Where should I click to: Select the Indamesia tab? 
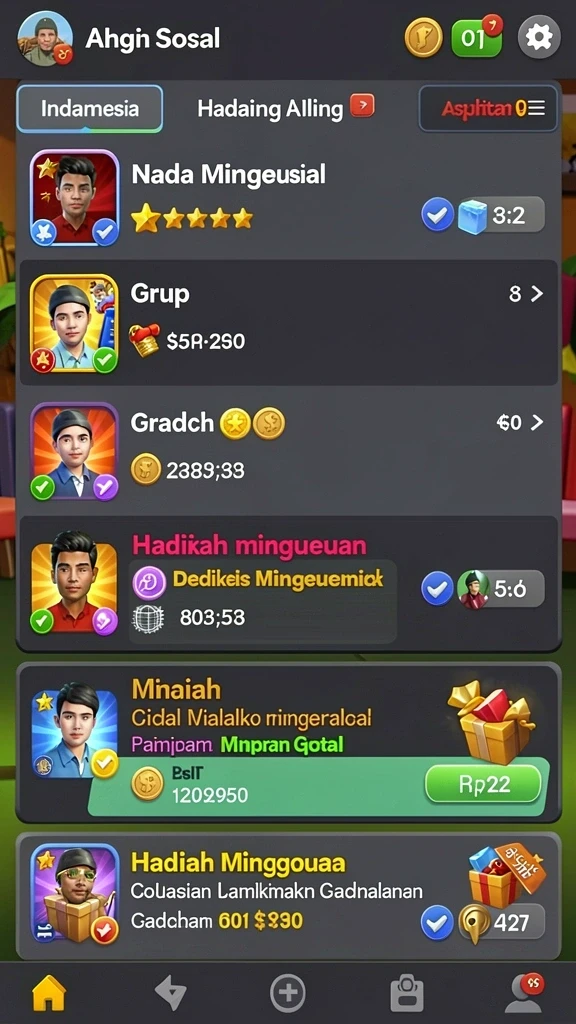(x=89, y=108)
